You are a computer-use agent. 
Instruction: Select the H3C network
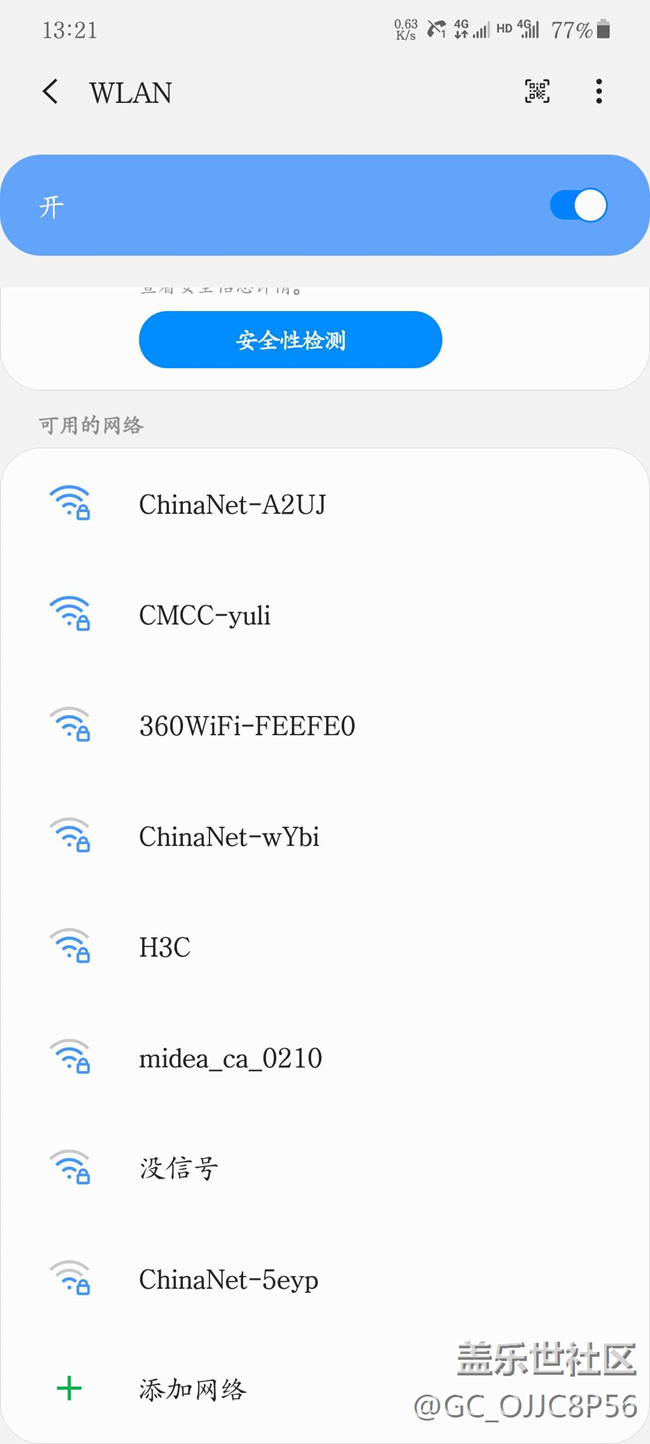[x=165, y=948]
